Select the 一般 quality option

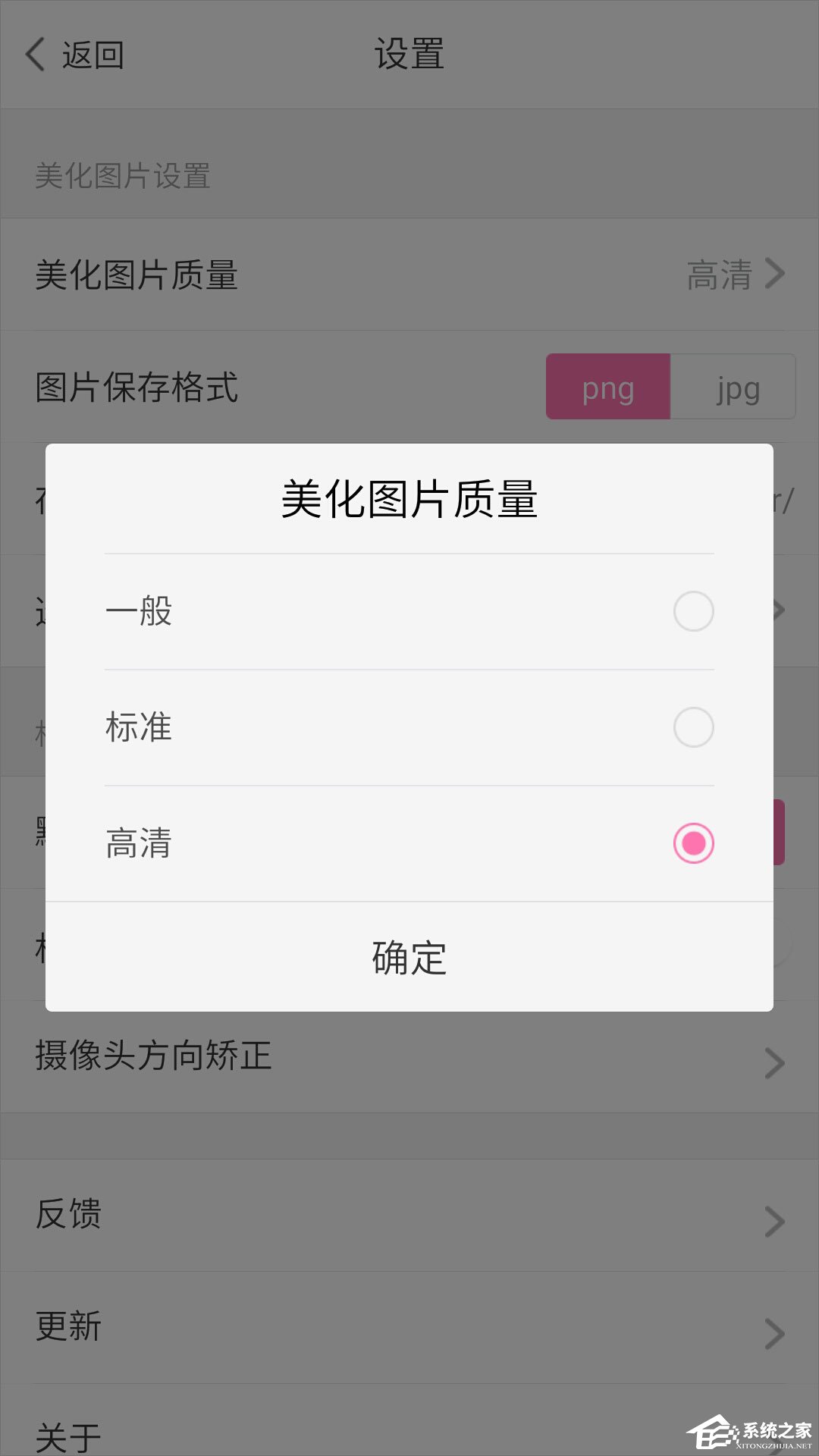click(692, 611)
